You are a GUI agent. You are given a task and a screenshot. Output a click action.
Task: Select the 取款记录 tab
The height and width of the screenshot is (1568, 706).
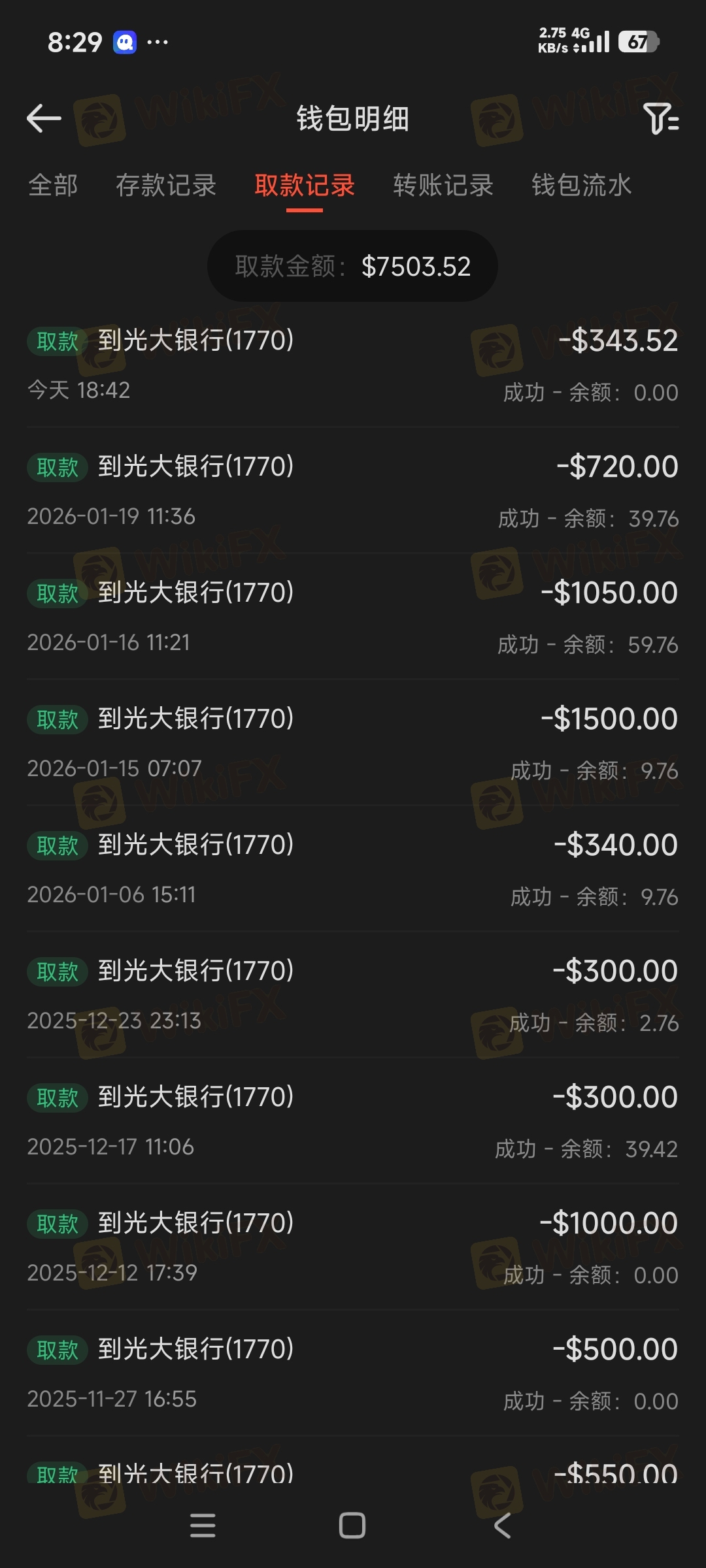305,186
